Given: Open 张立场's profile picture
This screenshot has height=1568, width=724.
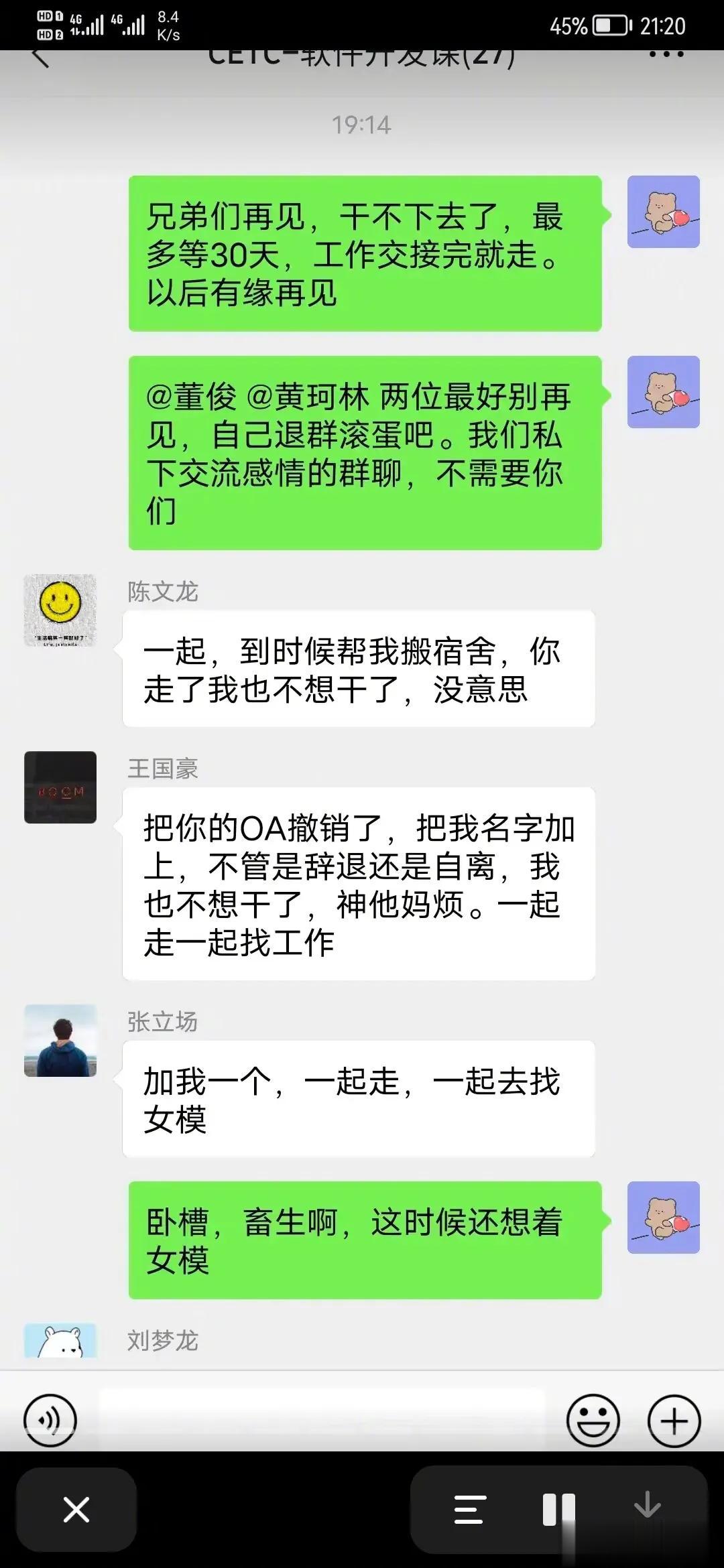Looking at the screenshot, I should 60,1041.
